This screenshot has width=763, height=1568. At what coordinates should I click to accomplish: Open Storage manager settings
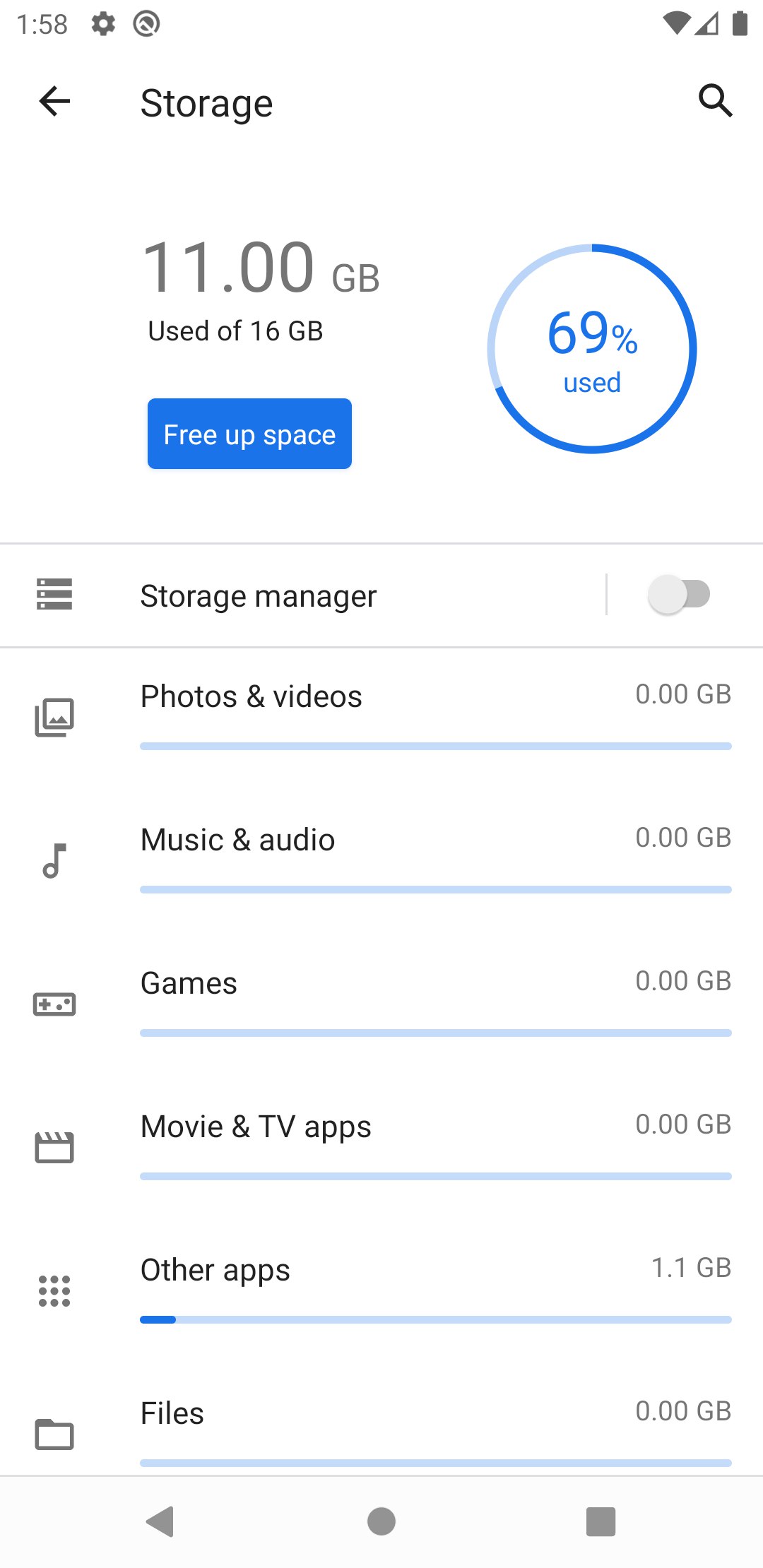[x=302, y=595]
